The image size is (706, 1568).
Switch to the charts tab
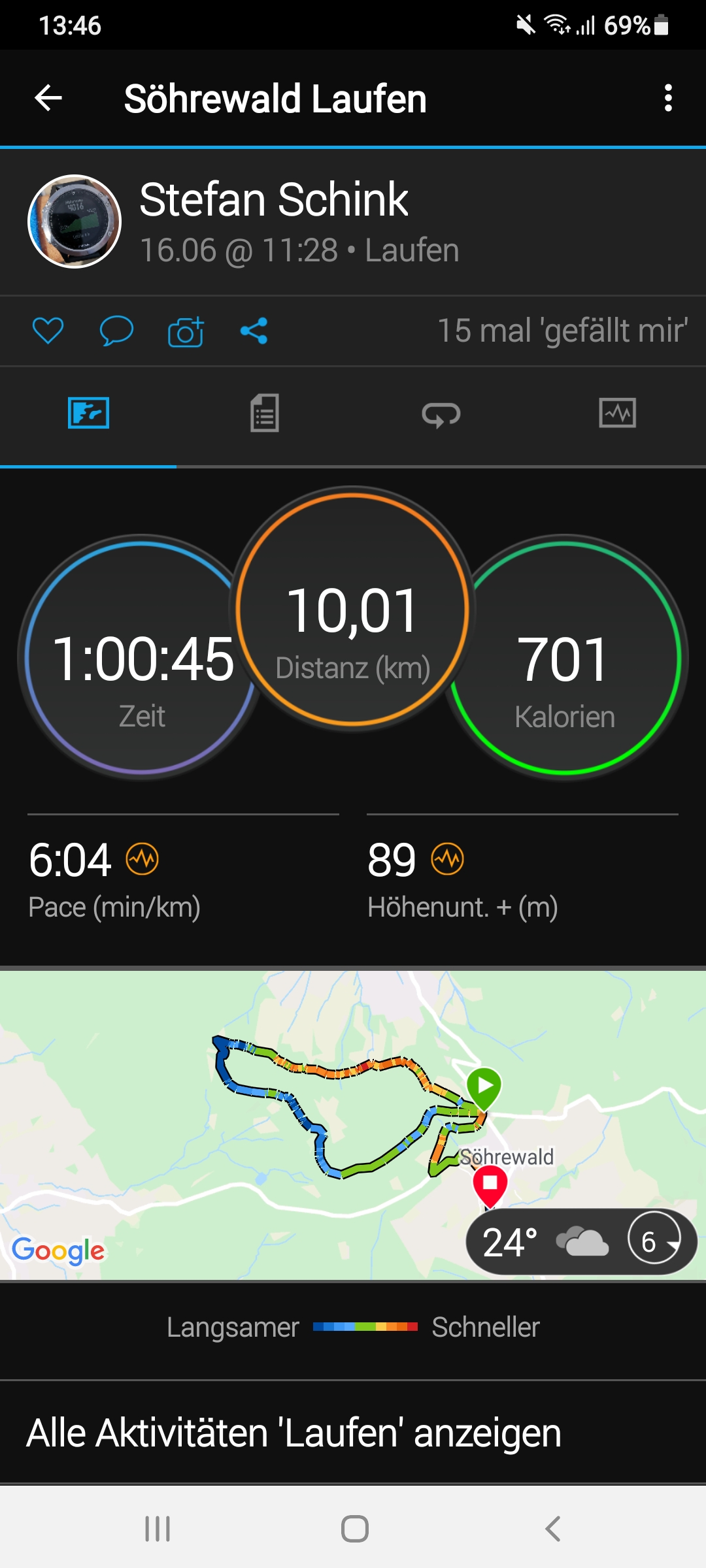[x=617, y=414]
